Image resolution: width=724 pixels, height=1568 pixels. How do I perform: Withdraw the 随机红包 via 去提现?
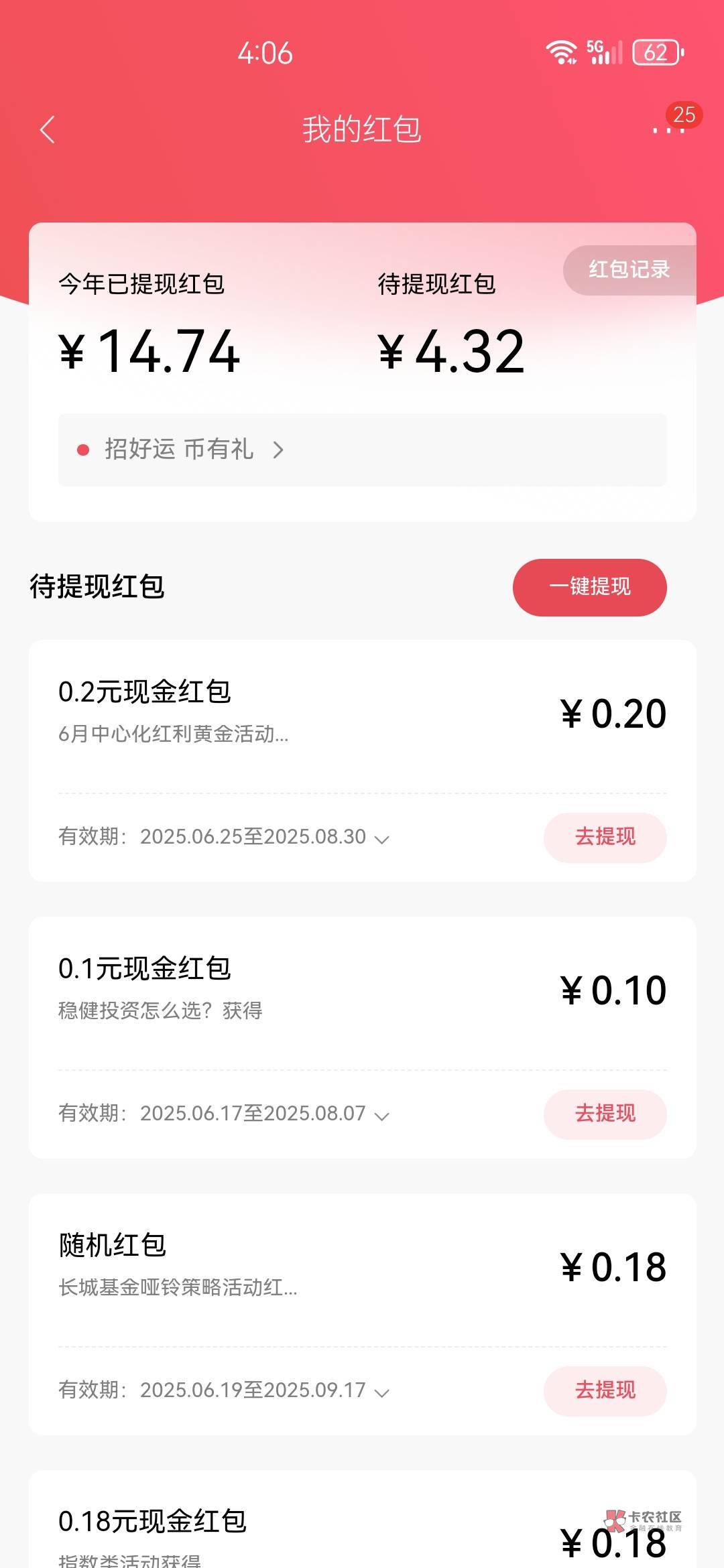point(605,1390)
